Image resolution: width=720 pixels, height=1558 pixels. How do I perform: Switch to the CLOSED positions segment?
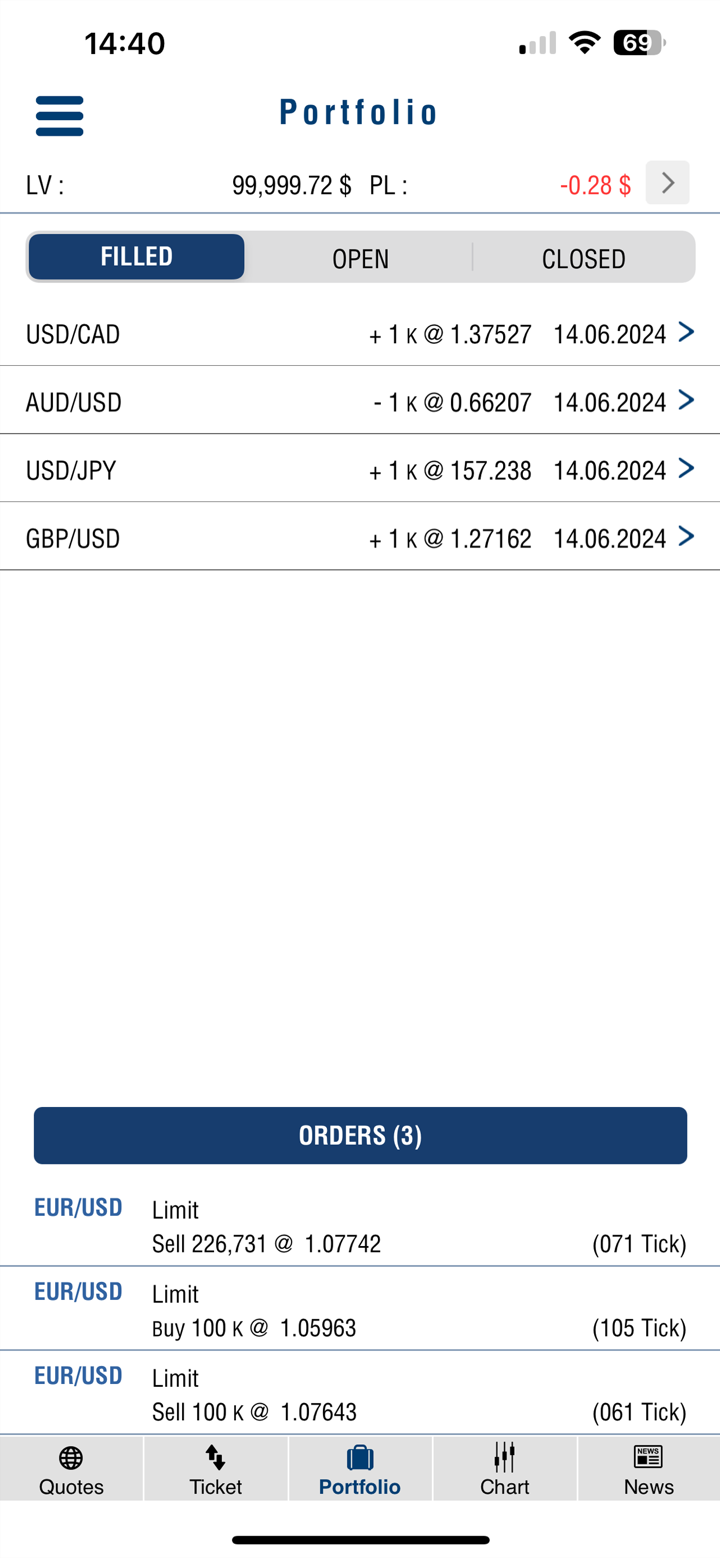(x=583, y=258)
